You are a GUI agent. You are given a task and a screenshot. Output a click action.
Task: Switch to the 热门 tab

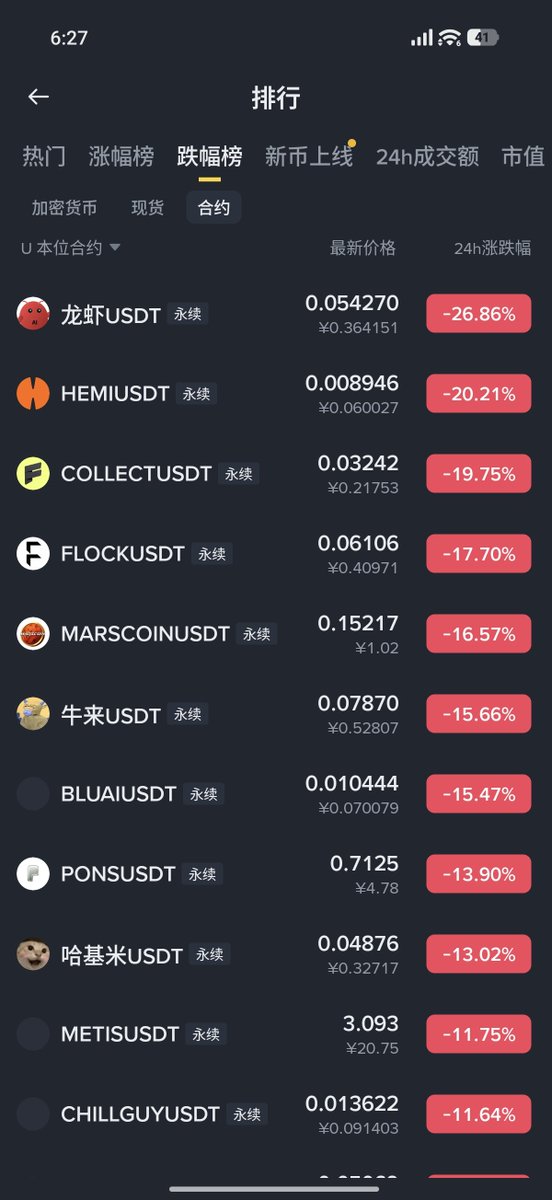pos(44,157)
